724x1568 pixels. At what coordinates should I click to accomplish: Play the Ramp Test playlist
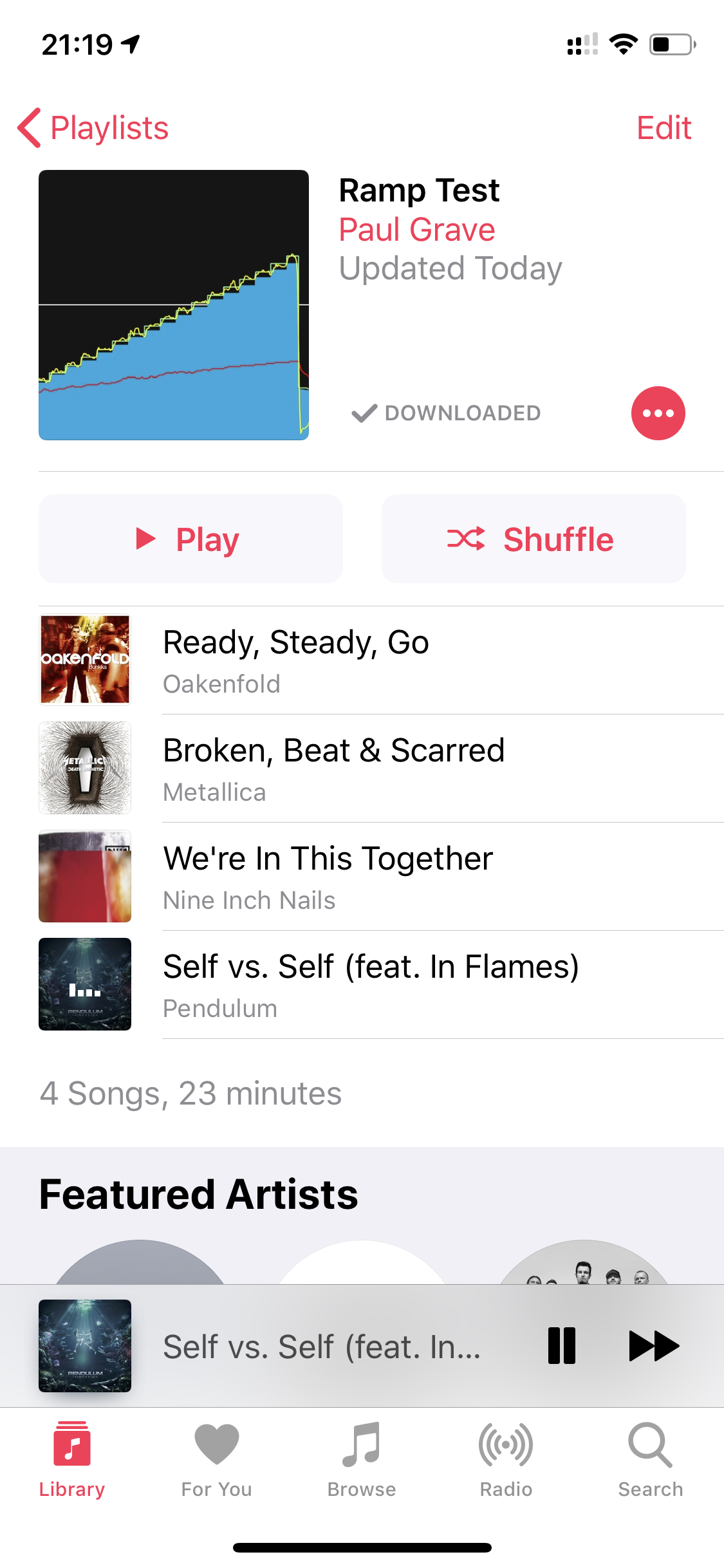pyautogui.click(x=190, y=539)
